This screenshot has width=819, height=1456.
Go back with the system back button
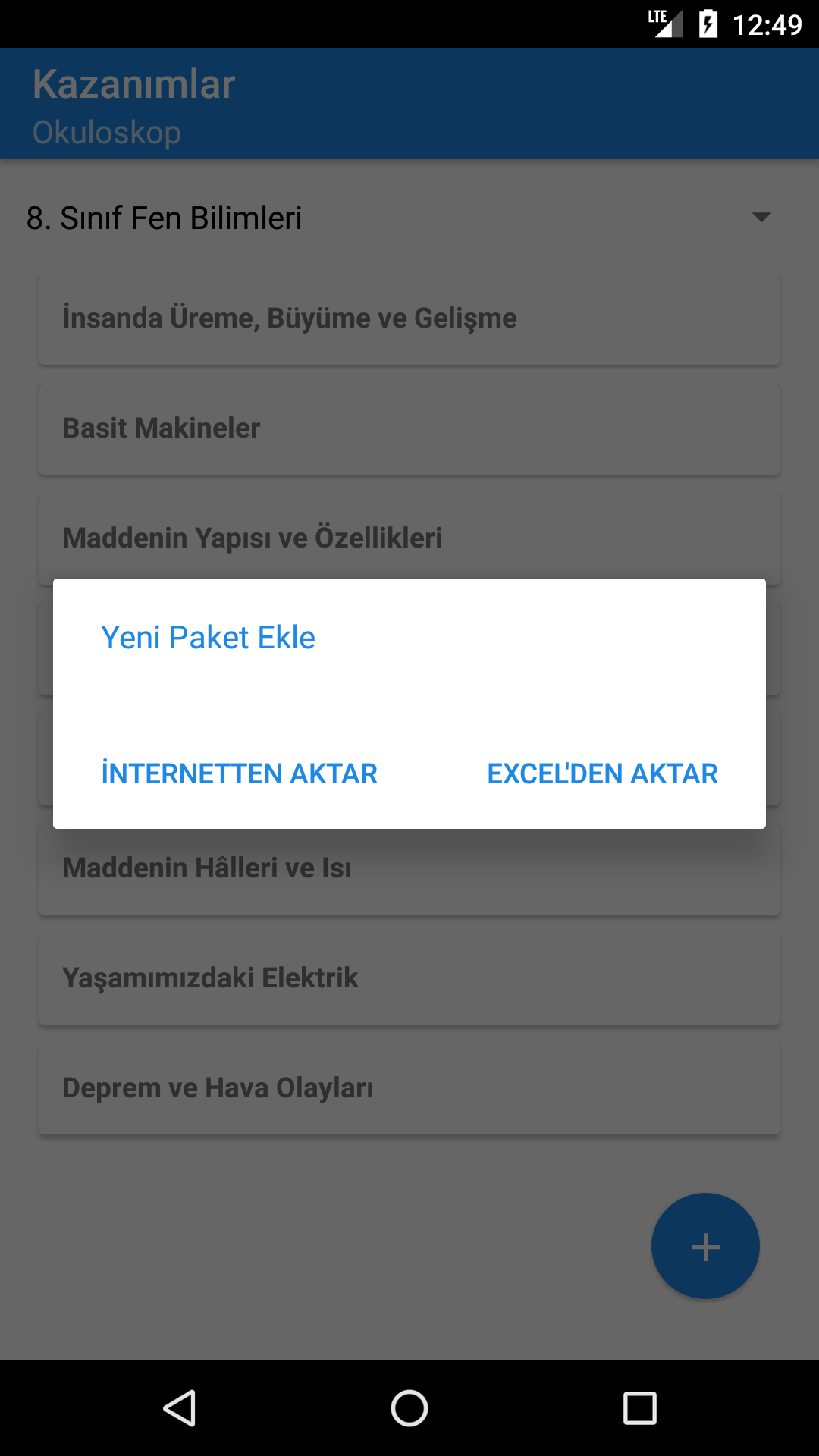(x=180, y=1408)
